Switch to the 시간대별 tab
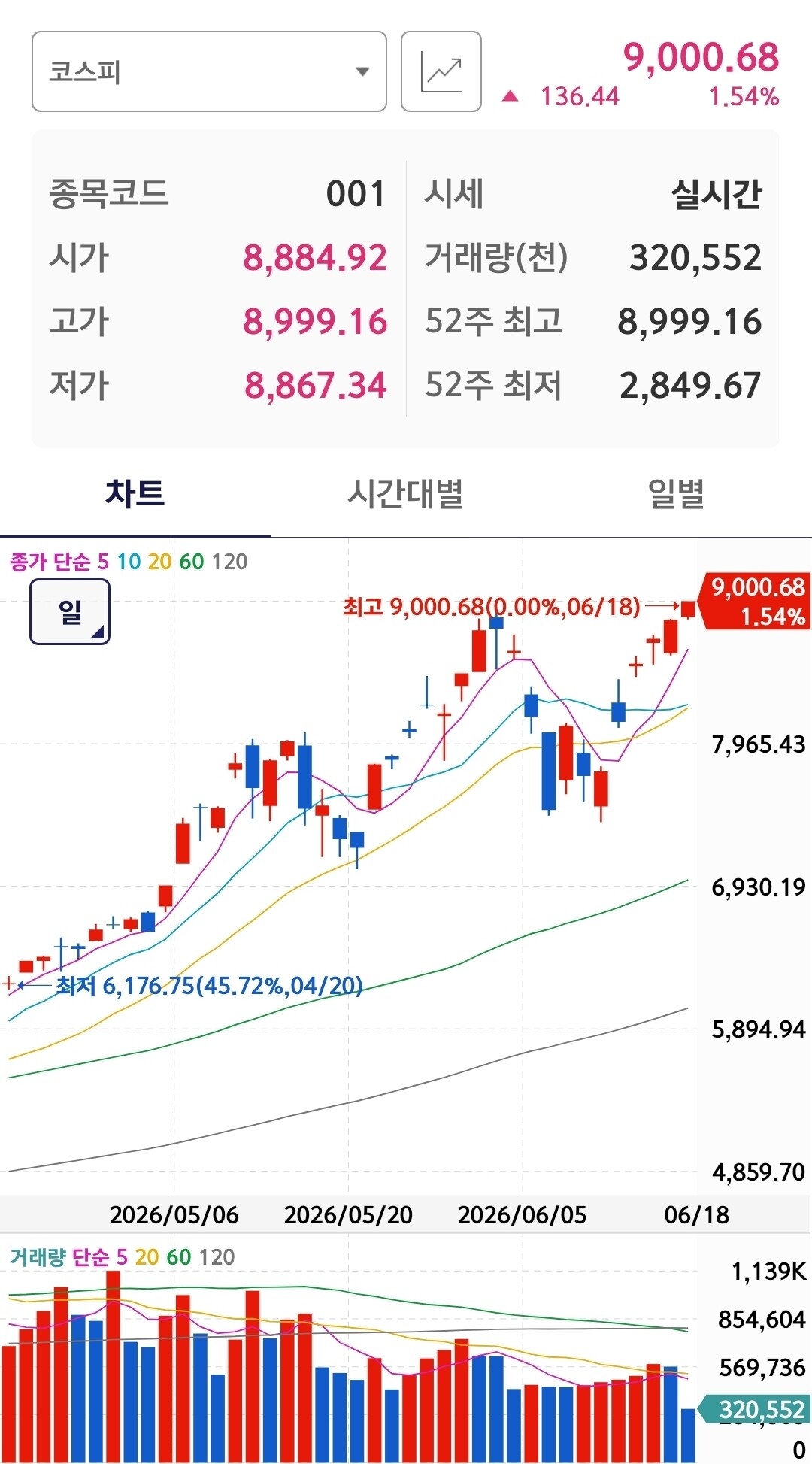The height and width of the screenshot is (1464, 812). click(405, 493)
